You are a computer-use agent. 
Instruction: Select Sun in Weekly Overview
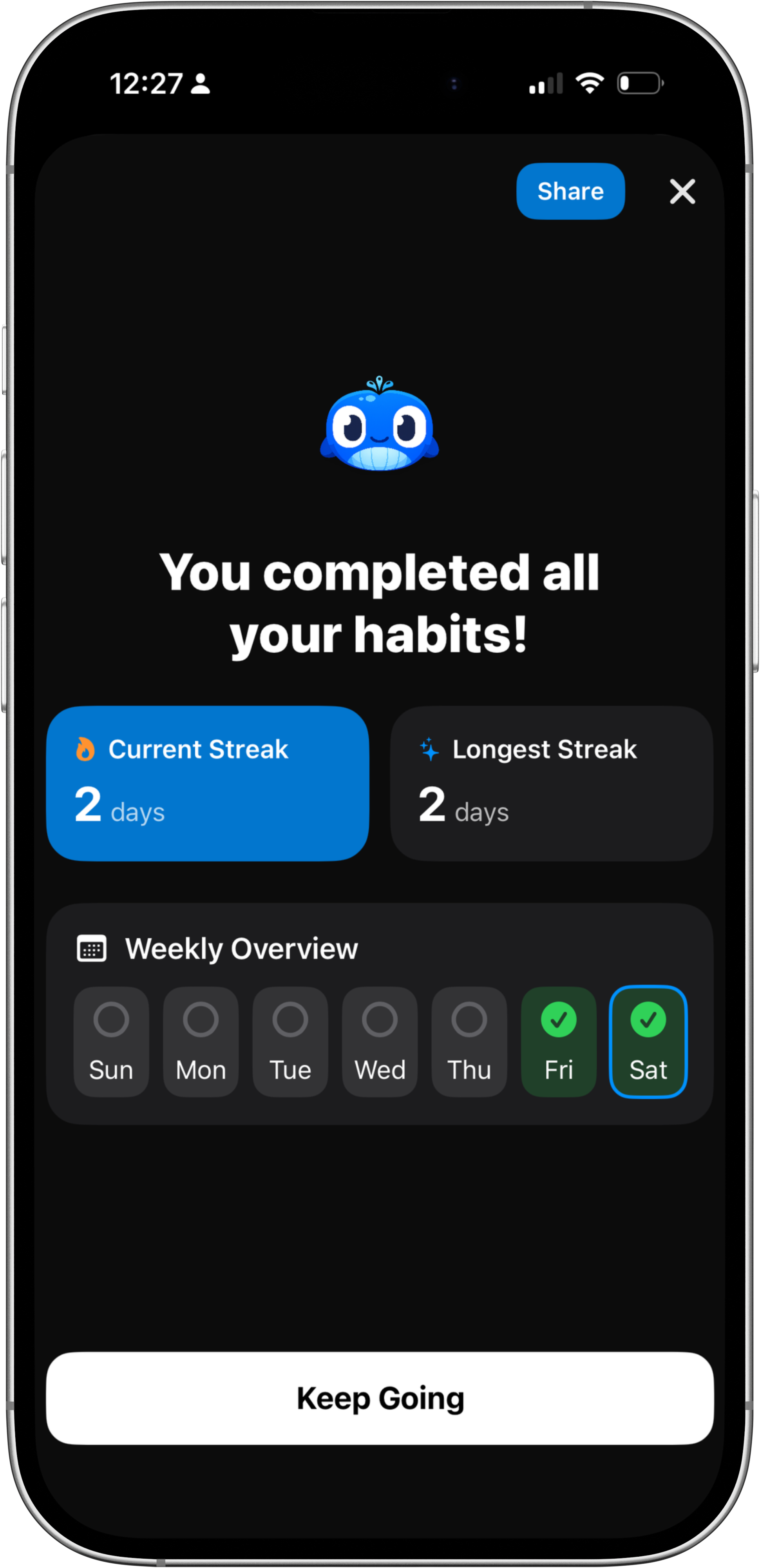[x=111, y=1041]
